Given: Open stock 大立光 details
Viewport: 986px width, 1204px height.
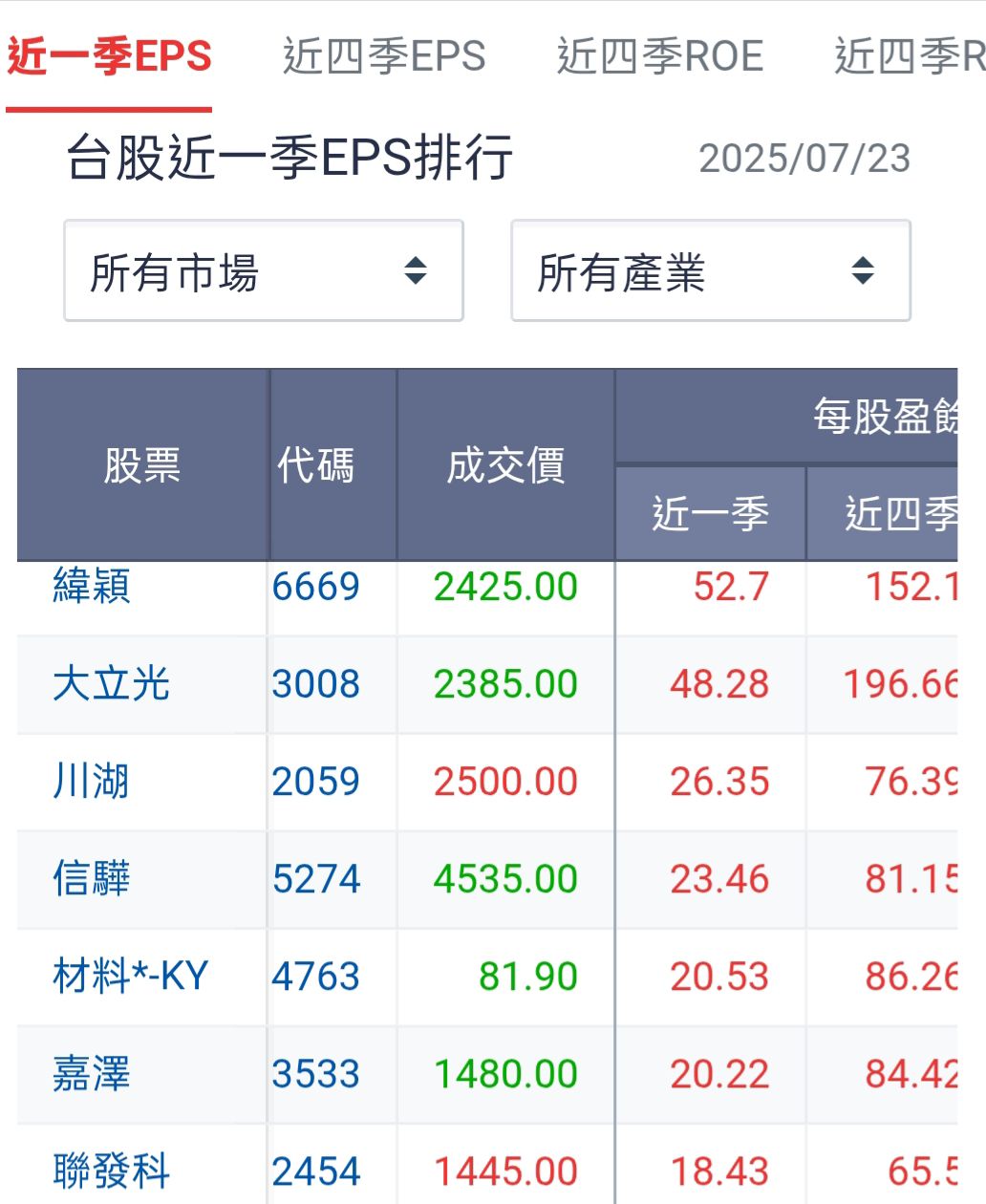Looking at the screenshot, I should [x=111, y=684].
